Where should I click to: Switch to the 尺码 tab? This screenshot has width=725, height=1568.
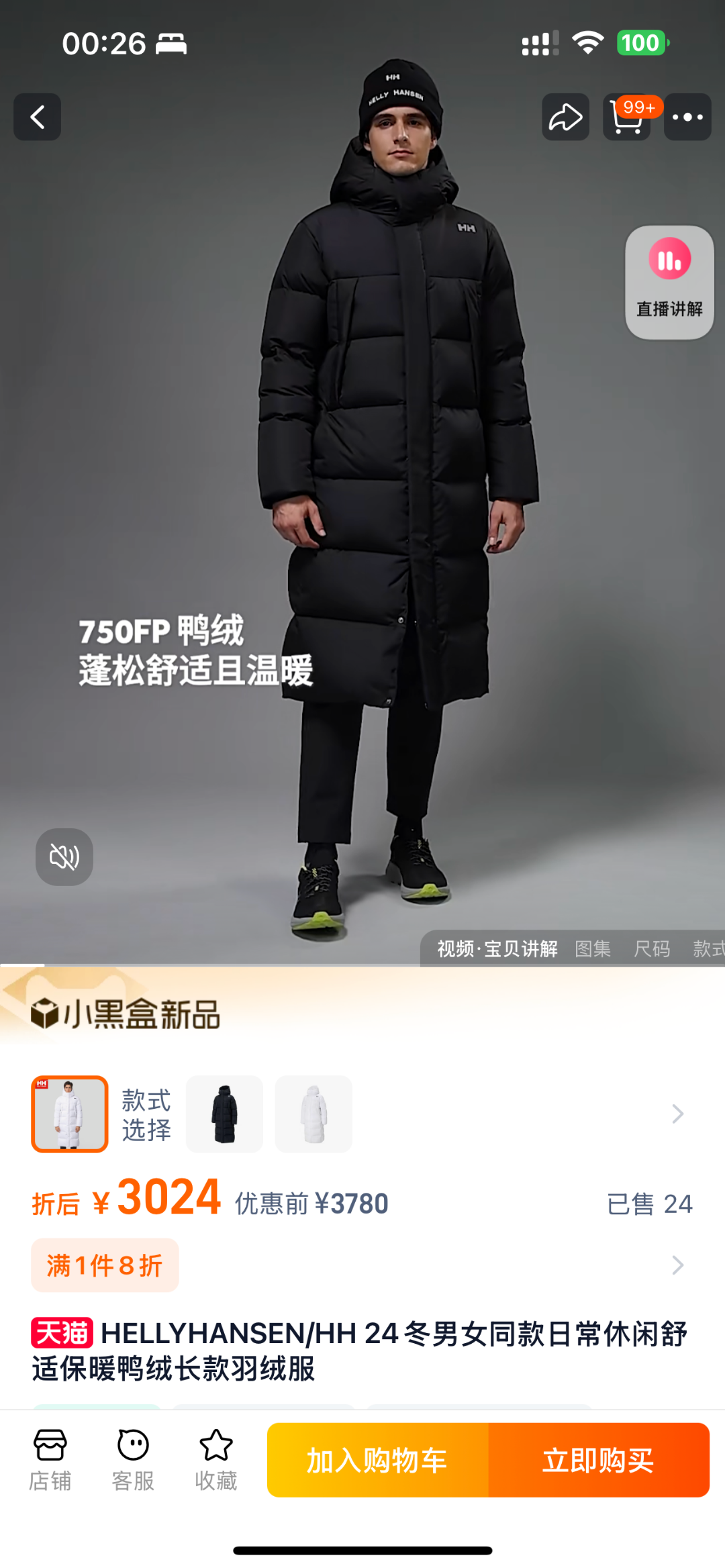[x=652, y=948]
